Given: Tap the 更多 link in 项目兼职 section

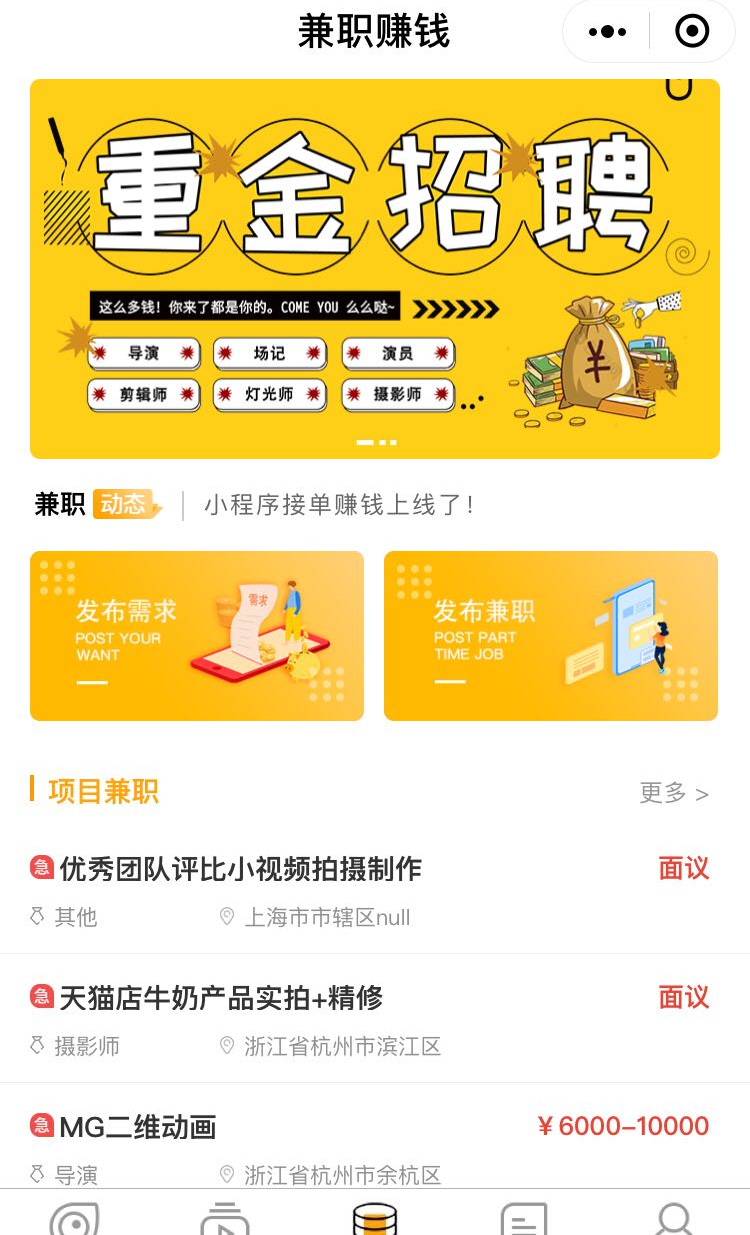Looking at the screenshot, I should pos(674,793).
